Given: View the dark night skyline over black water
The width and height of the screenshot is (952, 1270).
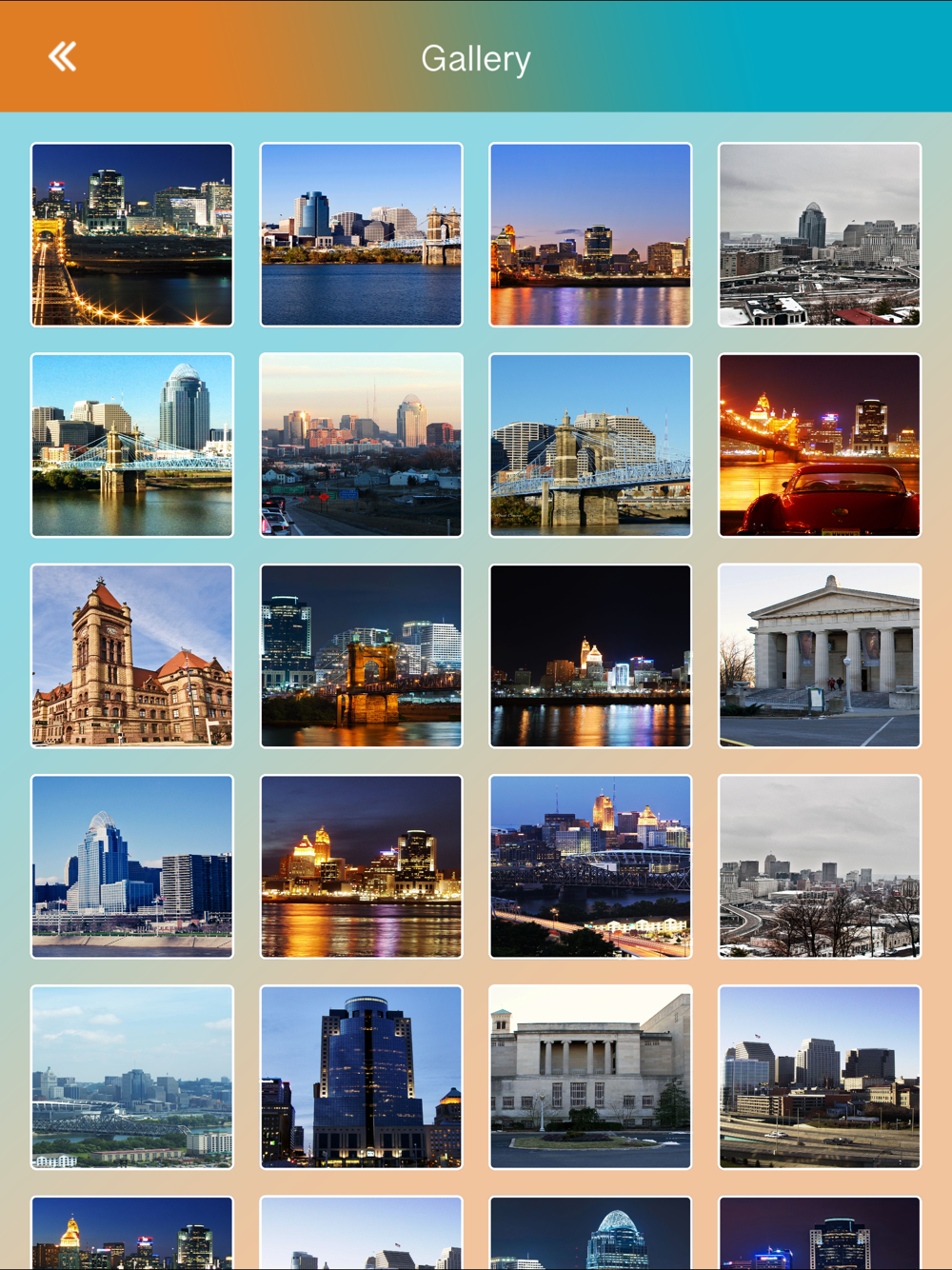Looking at the screenshot, I should click(590, 656).
